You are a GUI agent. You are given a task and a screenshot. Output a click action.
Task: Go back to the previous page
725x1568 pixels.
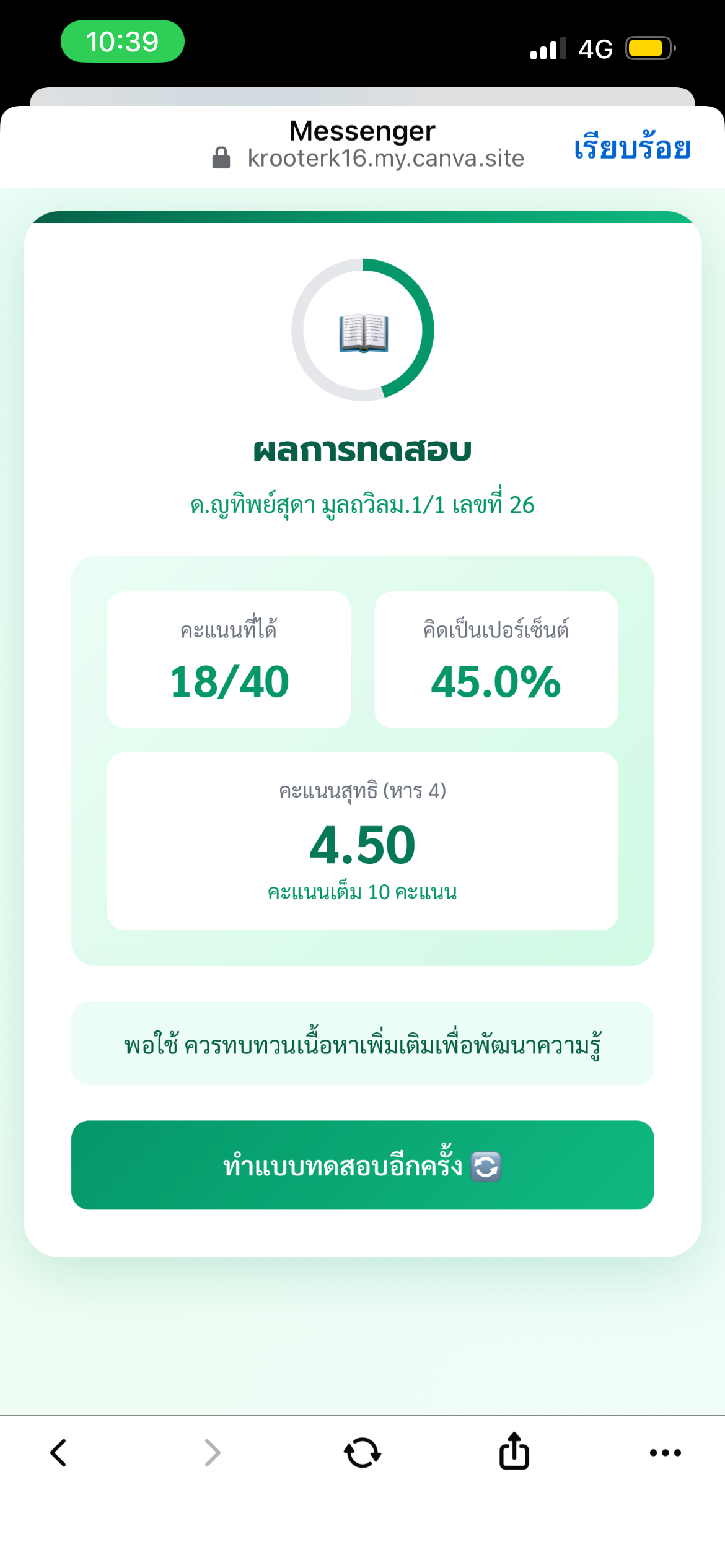(x=58, y=1452)
